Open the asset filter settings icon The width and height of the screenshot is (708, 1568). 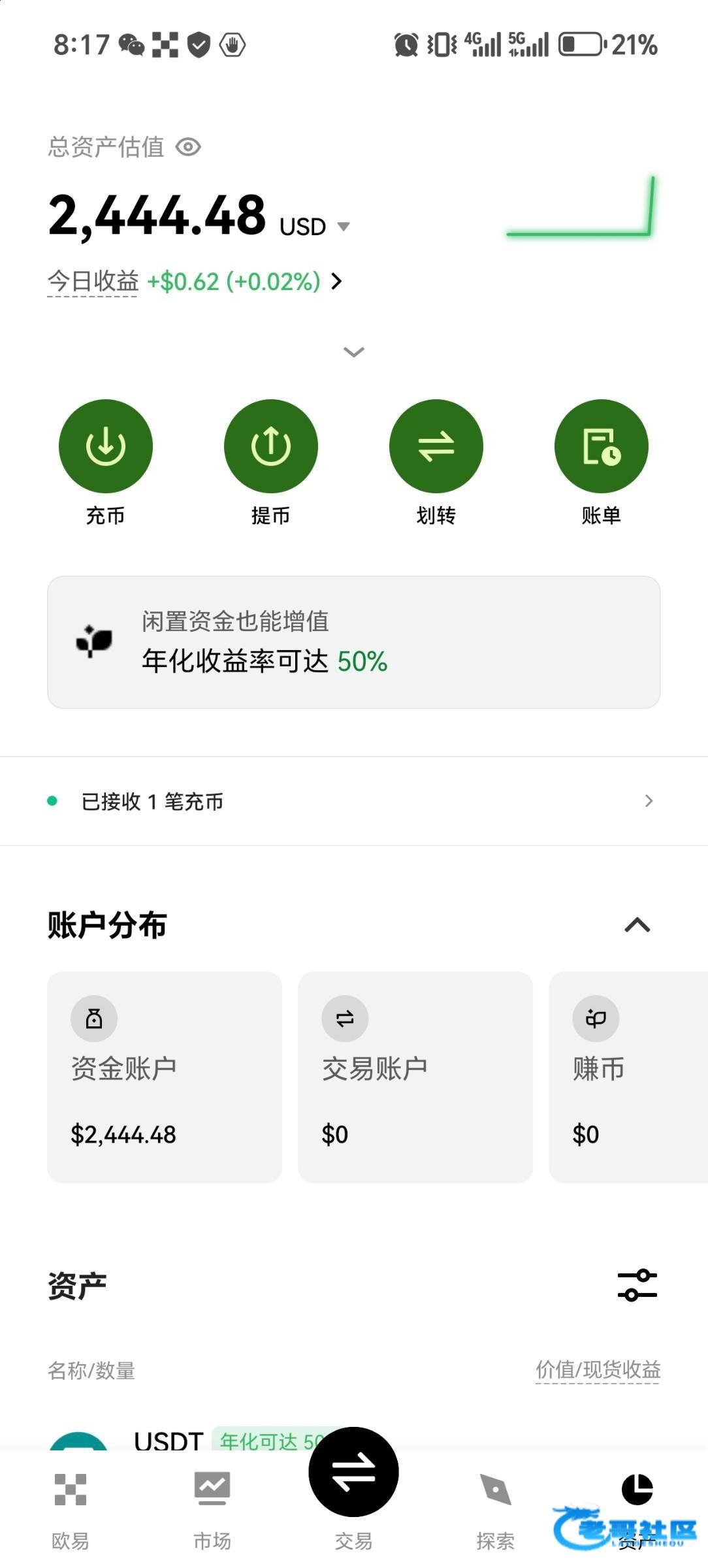(637, 1285)
